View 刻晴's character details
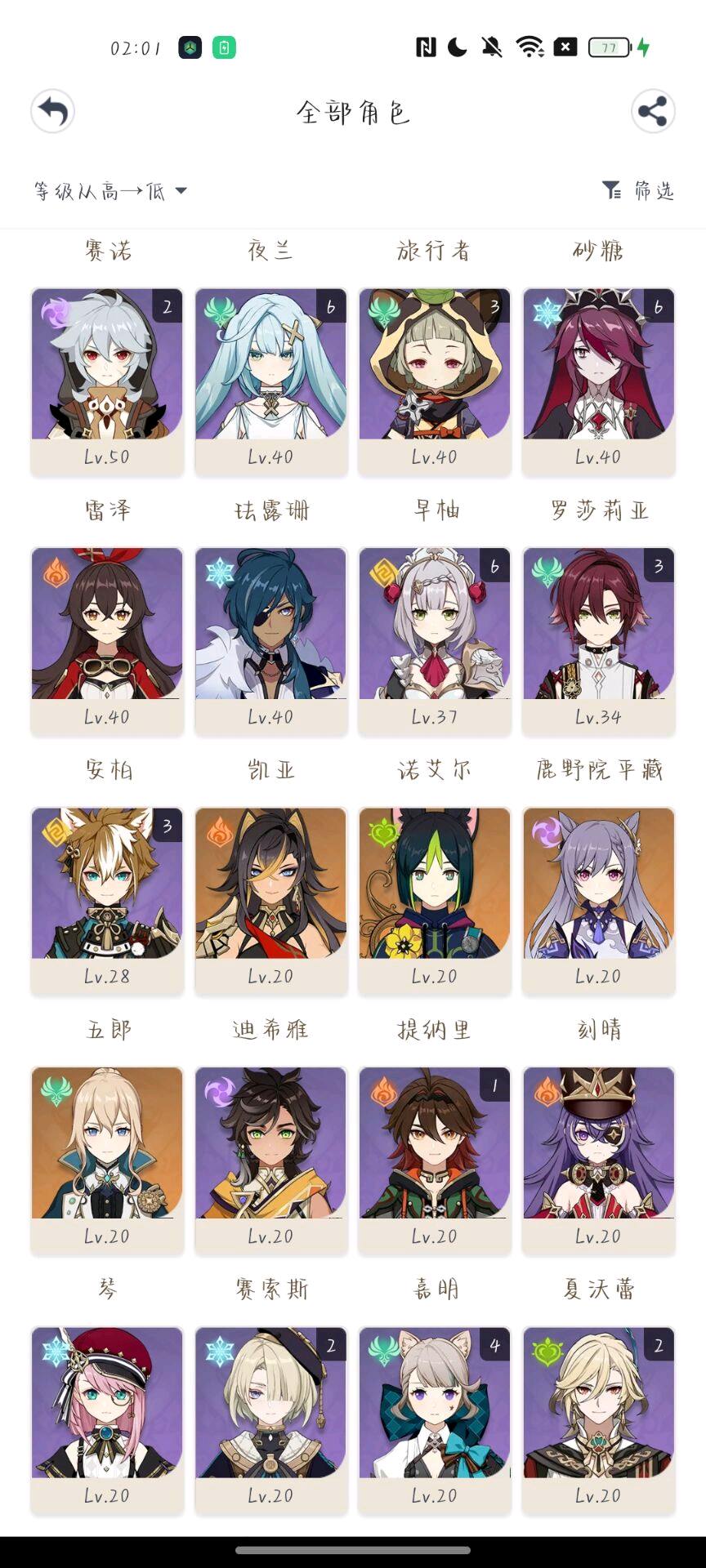The image size is (706, 1568). pos(598,902)
